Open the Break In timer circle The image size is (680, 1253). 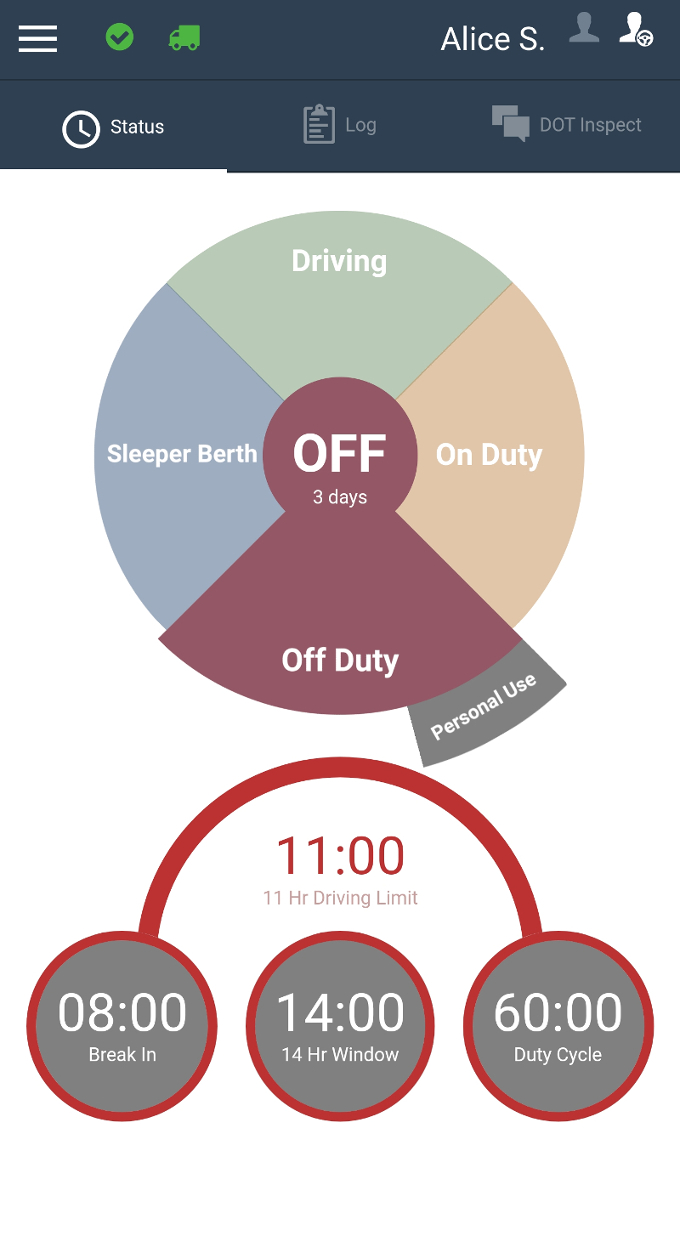point(122,1026)
